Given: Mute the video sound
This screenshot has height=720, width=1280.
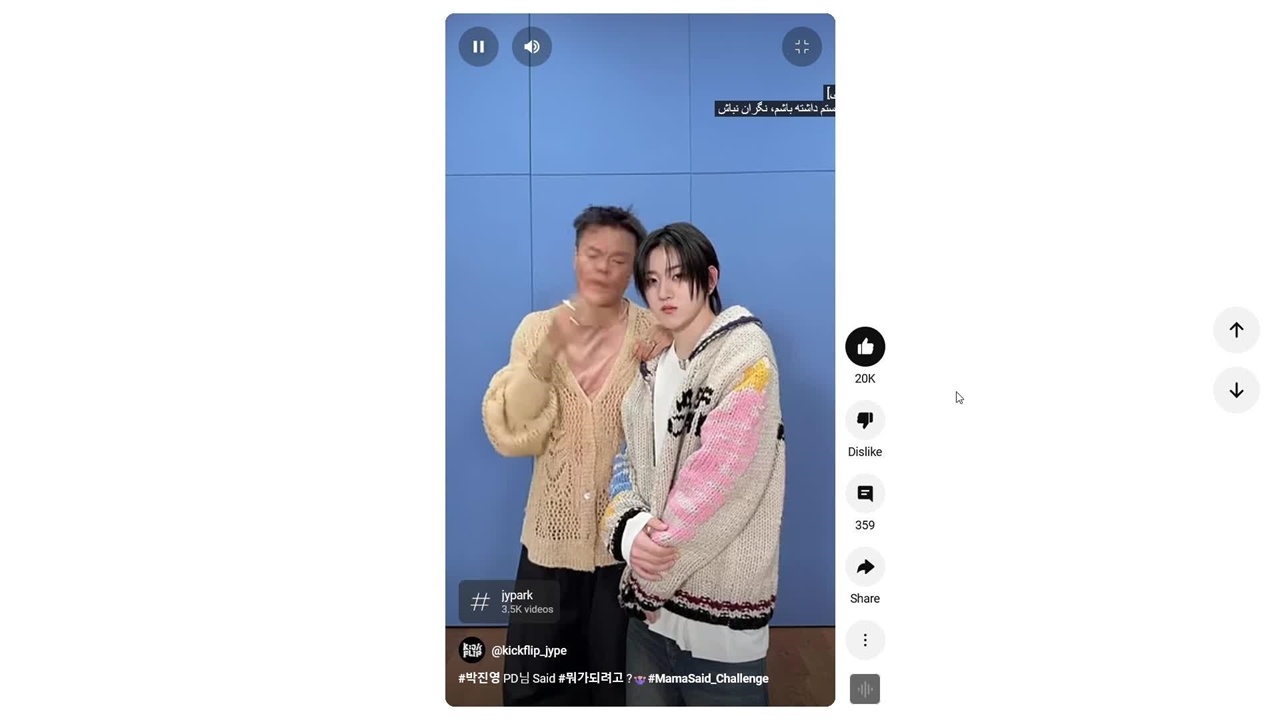Looking at the screenshot, I should 531,47.
